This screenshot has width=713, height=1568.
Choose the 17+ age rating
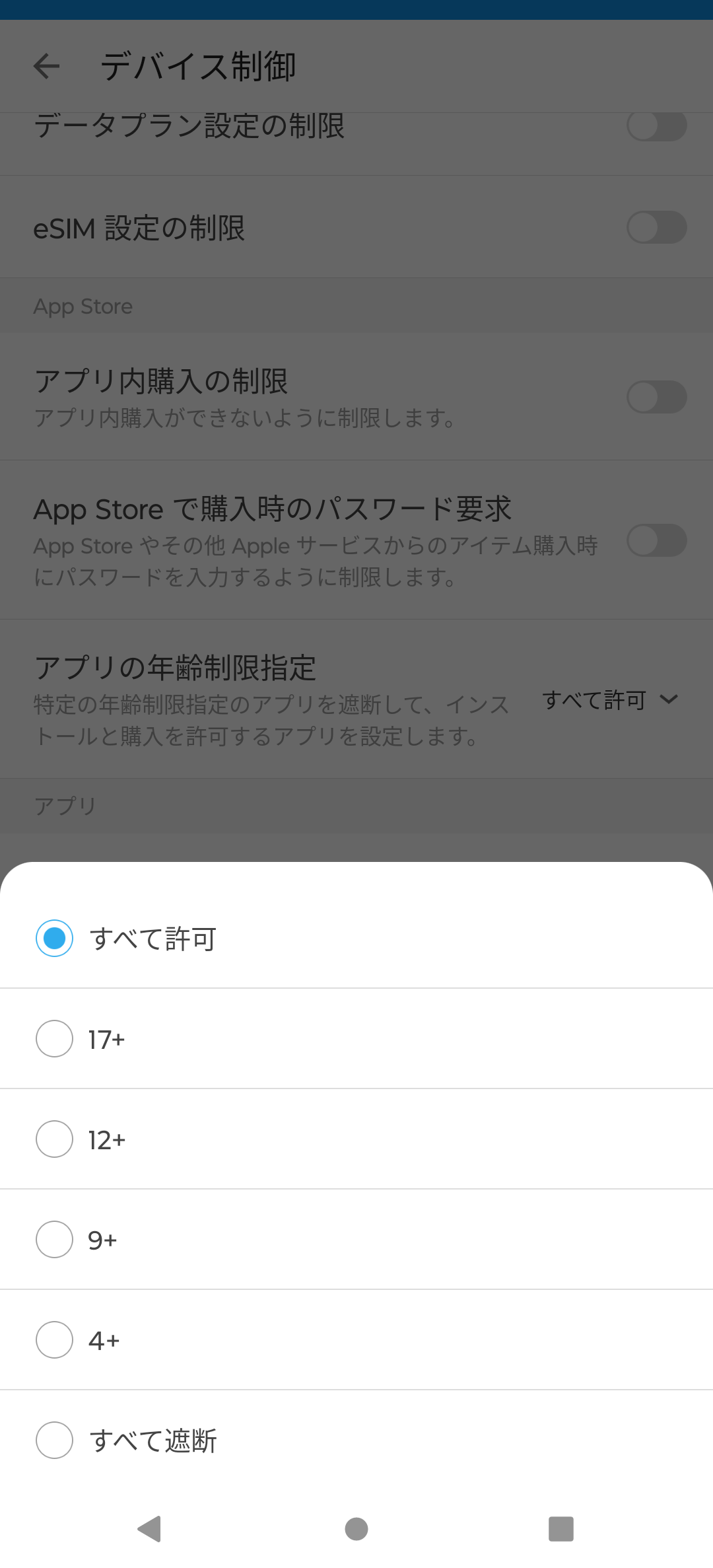pos(356,1038)
